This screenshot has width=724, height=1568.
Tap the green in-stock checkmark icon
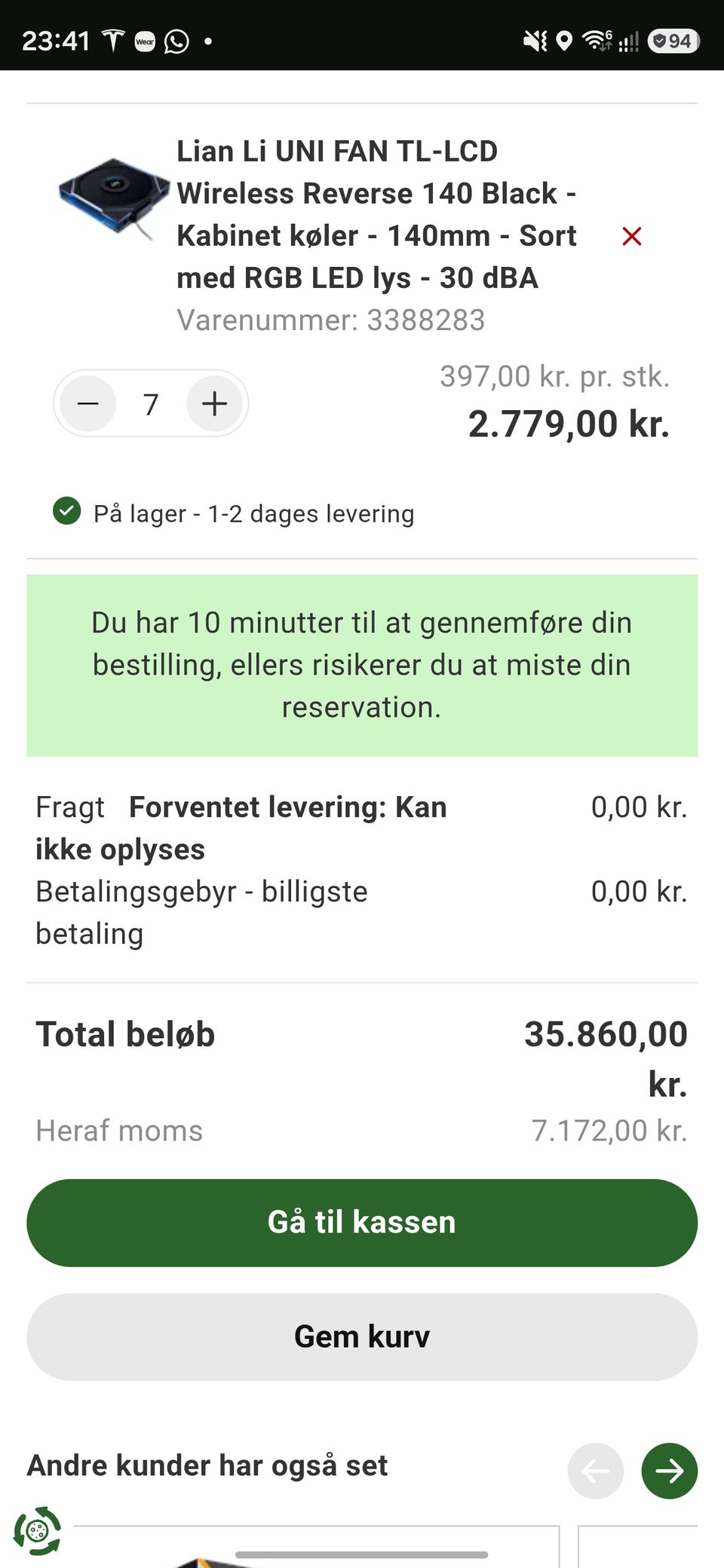click(x=68, y=512)
